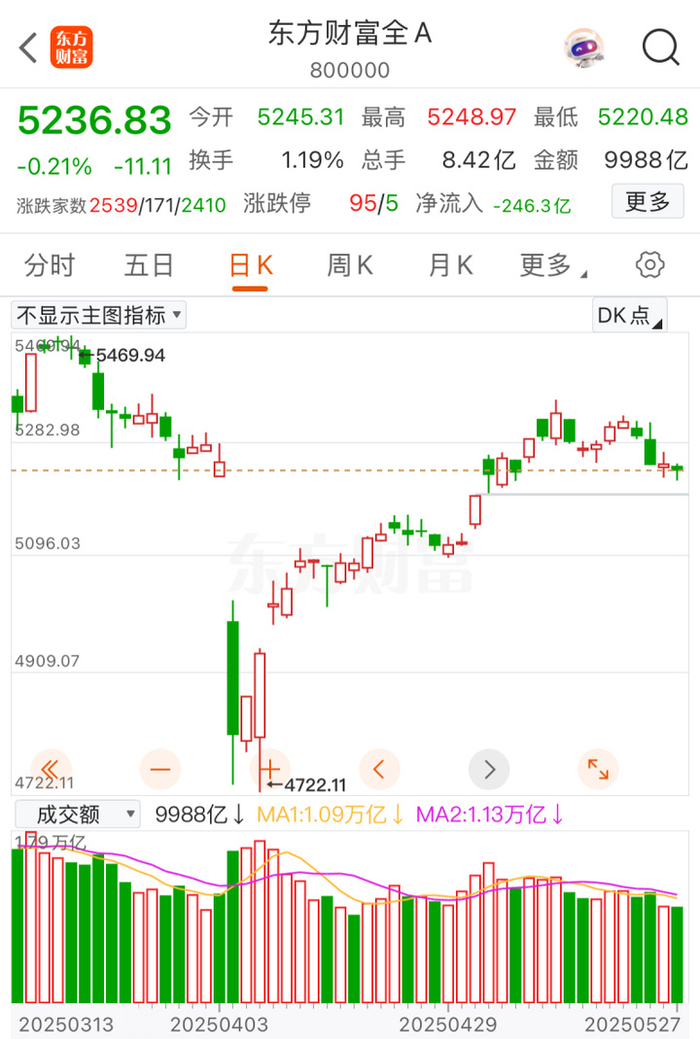Open chart settings gear
The width and height of the screenshot is (700, 1039).
650,266
